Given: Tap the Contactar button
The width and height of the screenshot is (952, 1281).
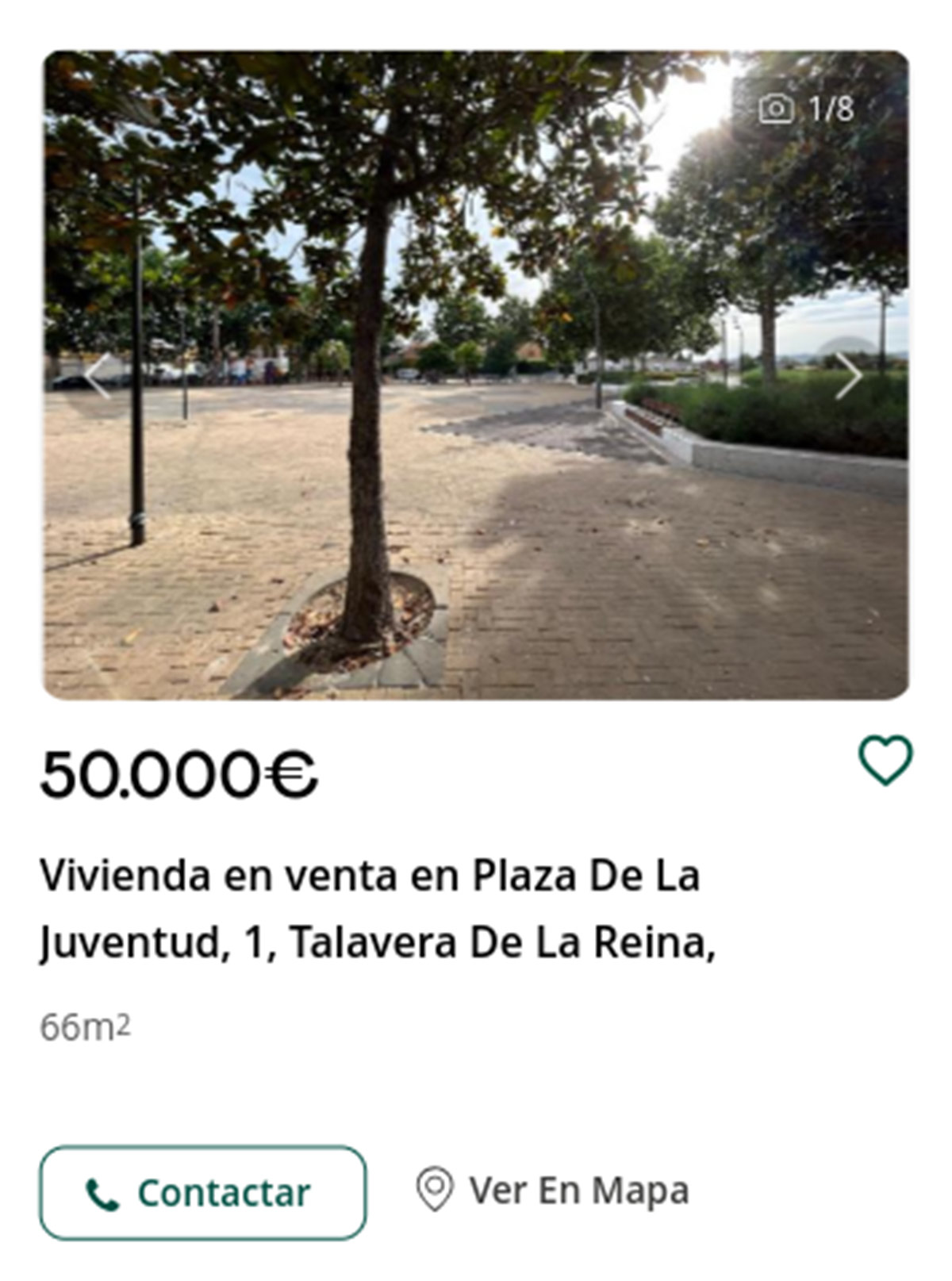Looking at the screenshot, I should pyautogui.click(x=203, y=1192).
